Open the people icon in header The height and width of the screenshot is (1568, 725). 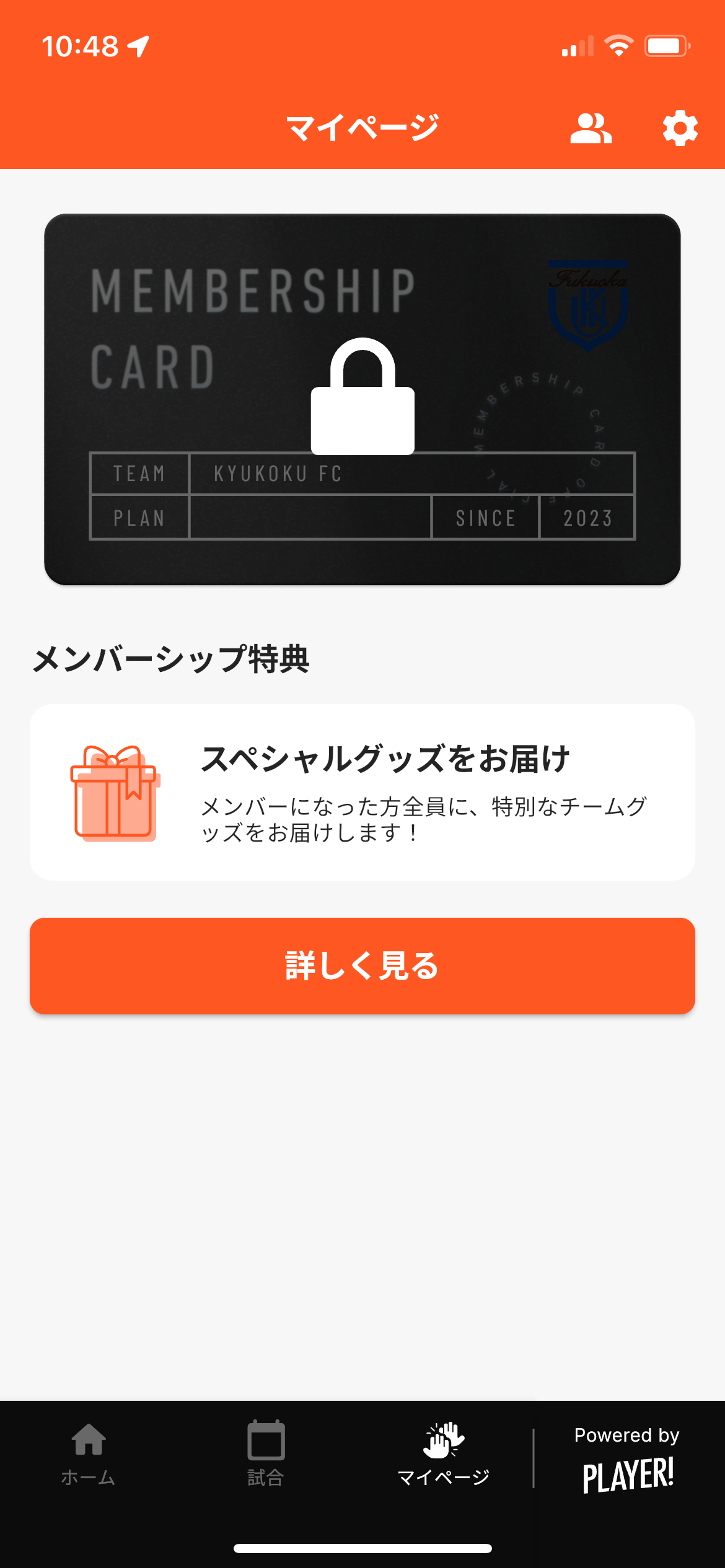(x=591, y=128)
